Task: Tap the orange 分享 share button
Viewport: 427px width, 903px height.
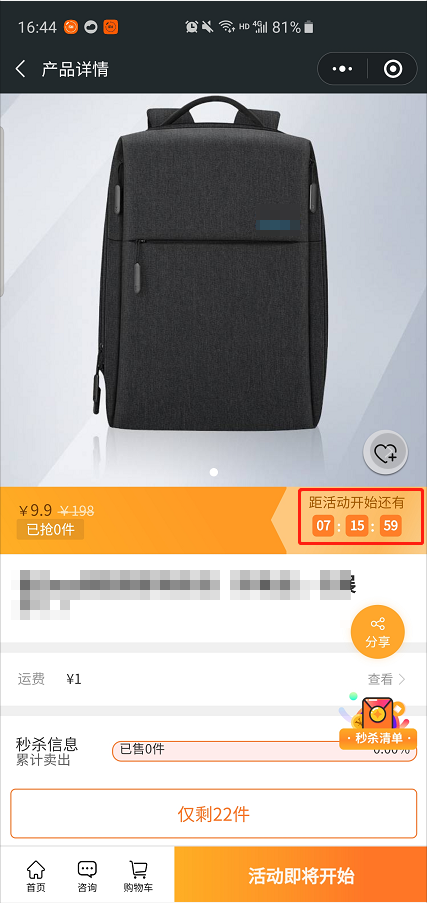Action: (x=377, y=632)
